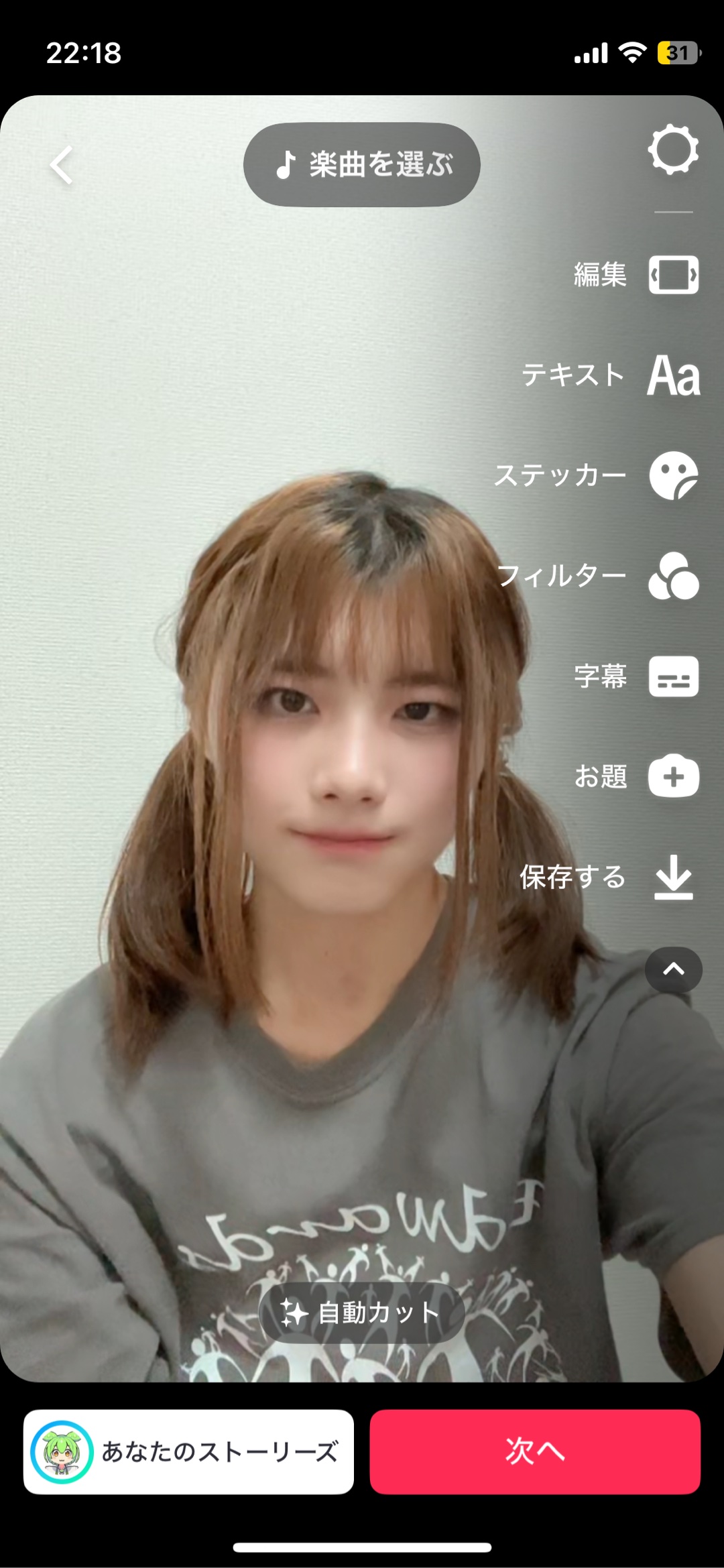Choose a filter via フィルター
The height and width of the screenshot is (1568, 724).
673,576
